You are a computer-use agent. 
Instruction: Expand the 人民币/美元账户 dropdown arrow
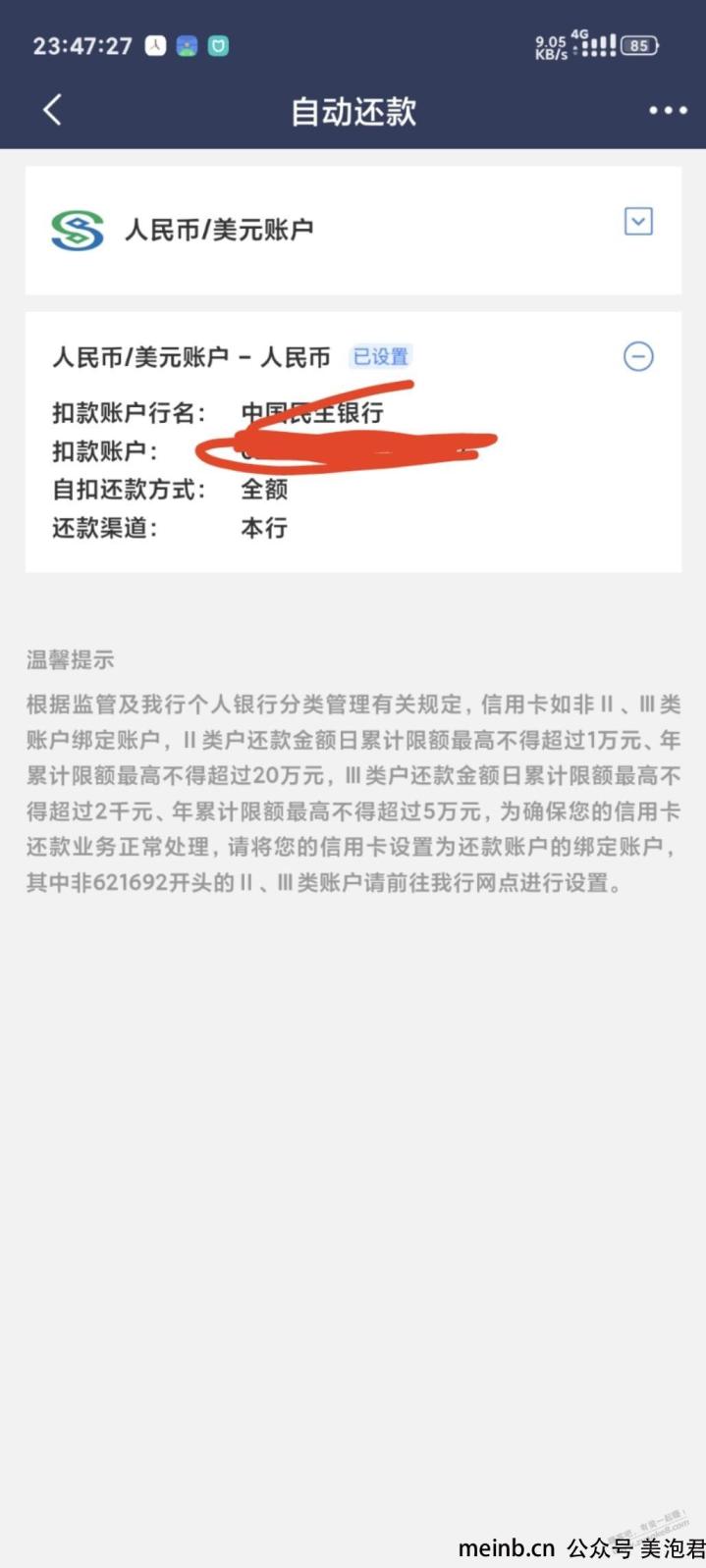638,222
